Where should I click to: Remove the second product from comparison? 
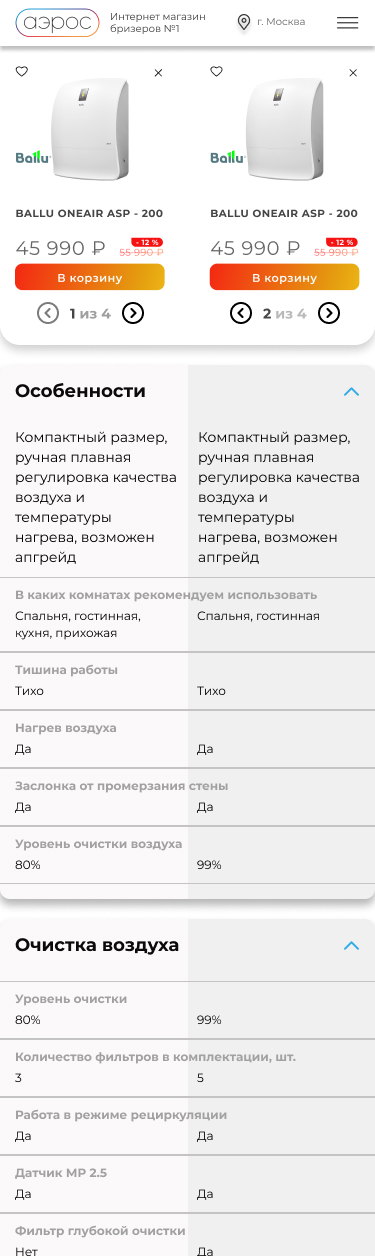point(353,73)
